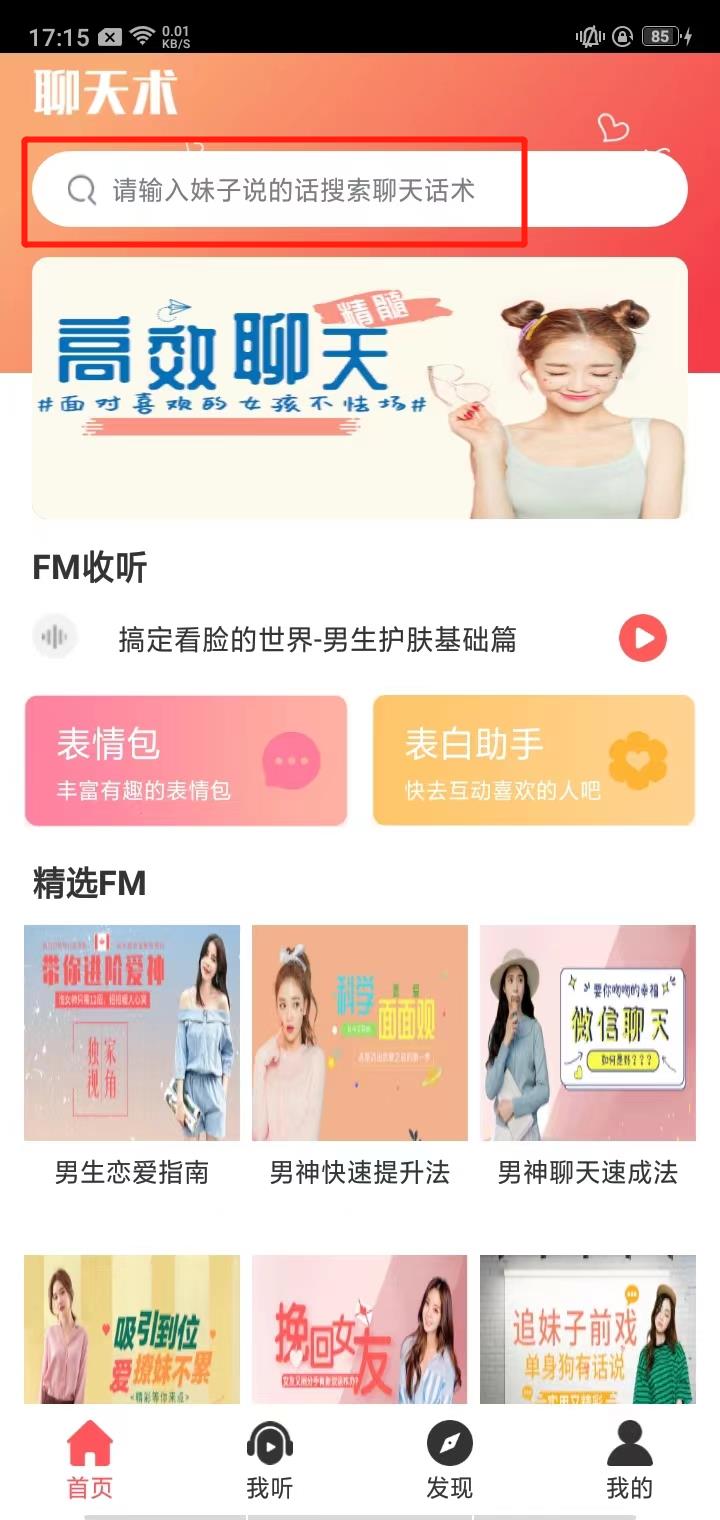
Task: Switch to the 首页 tab
Action: pos(90,1461)
